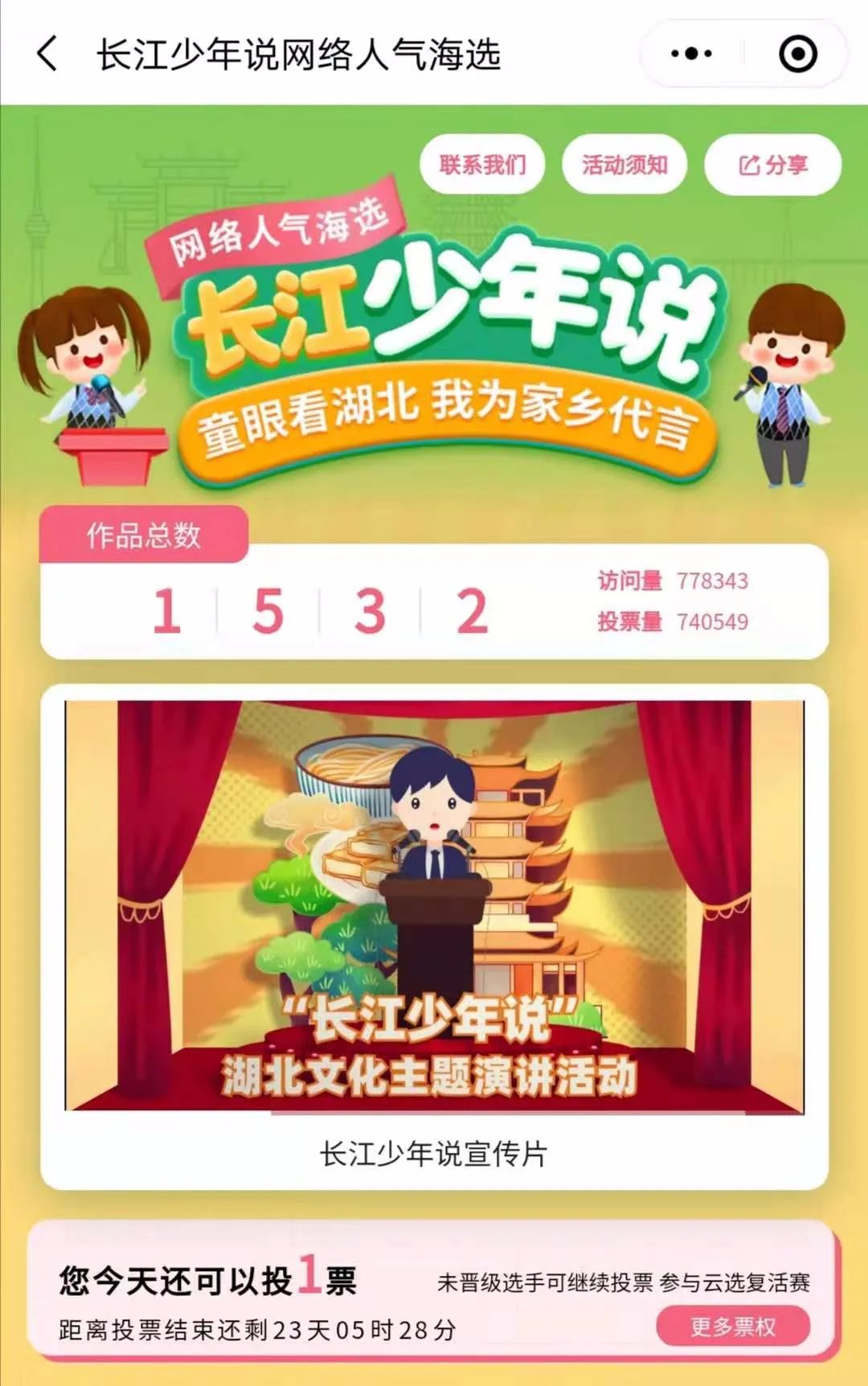Go back using the arrow

47,54
